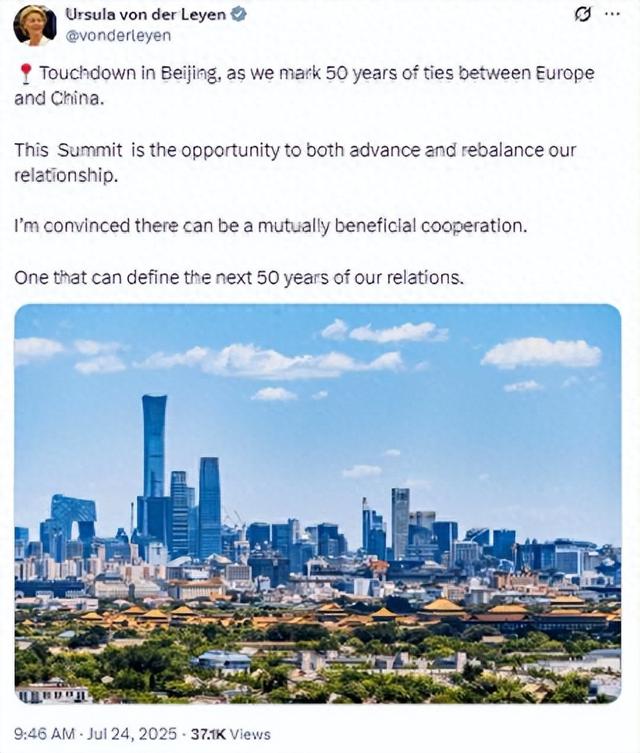Open the Beijing skyline photo
The image size is (640, 753).
(x=317, y=504)
